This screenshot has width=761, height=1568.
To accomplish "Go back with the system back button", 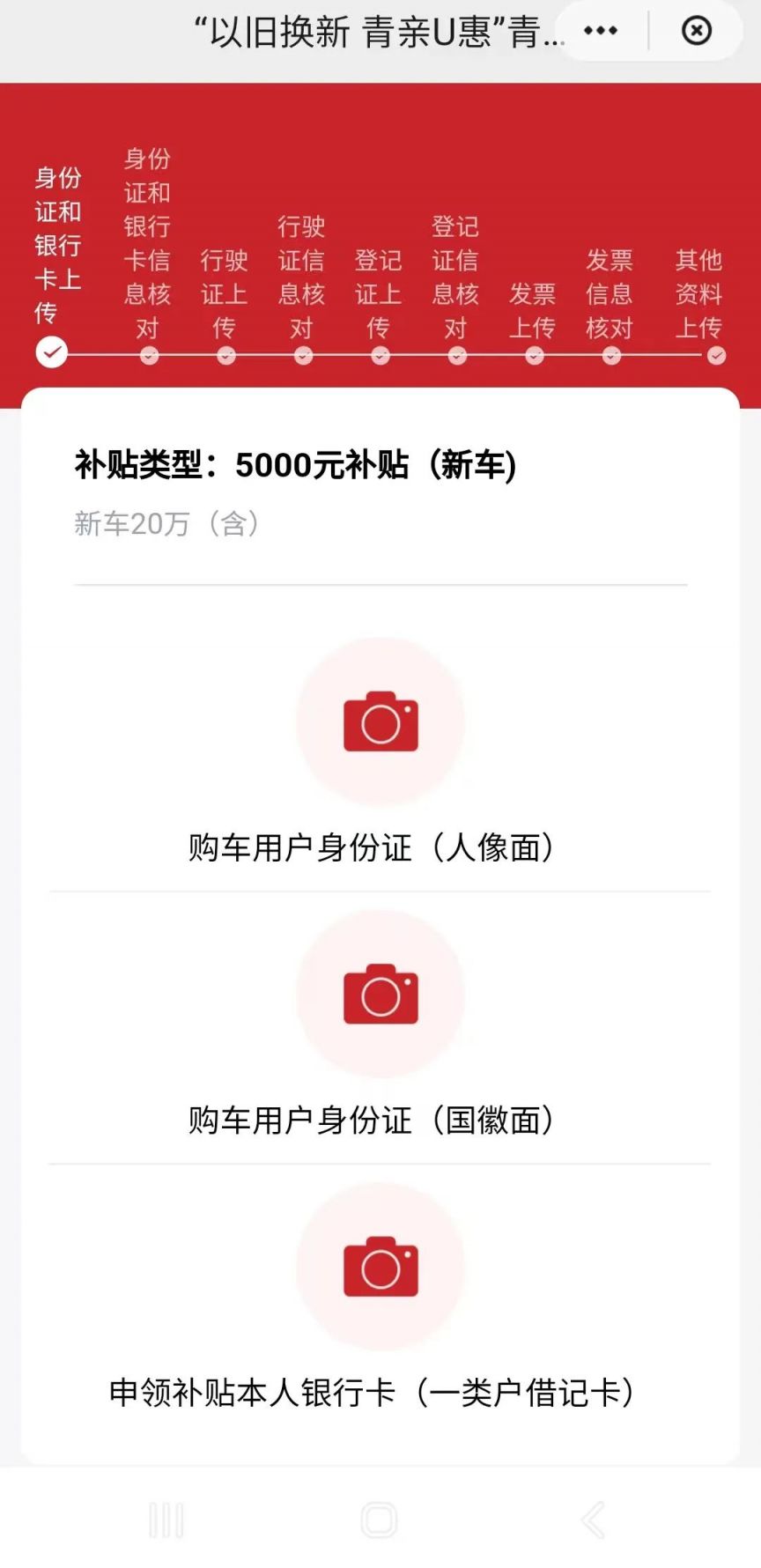I will (x=594, y=1520).
